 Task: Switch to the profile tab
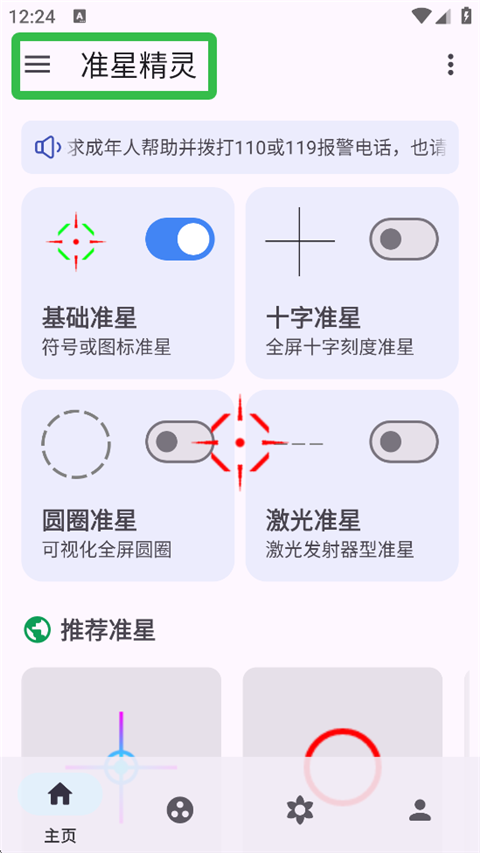coord(420,810)
